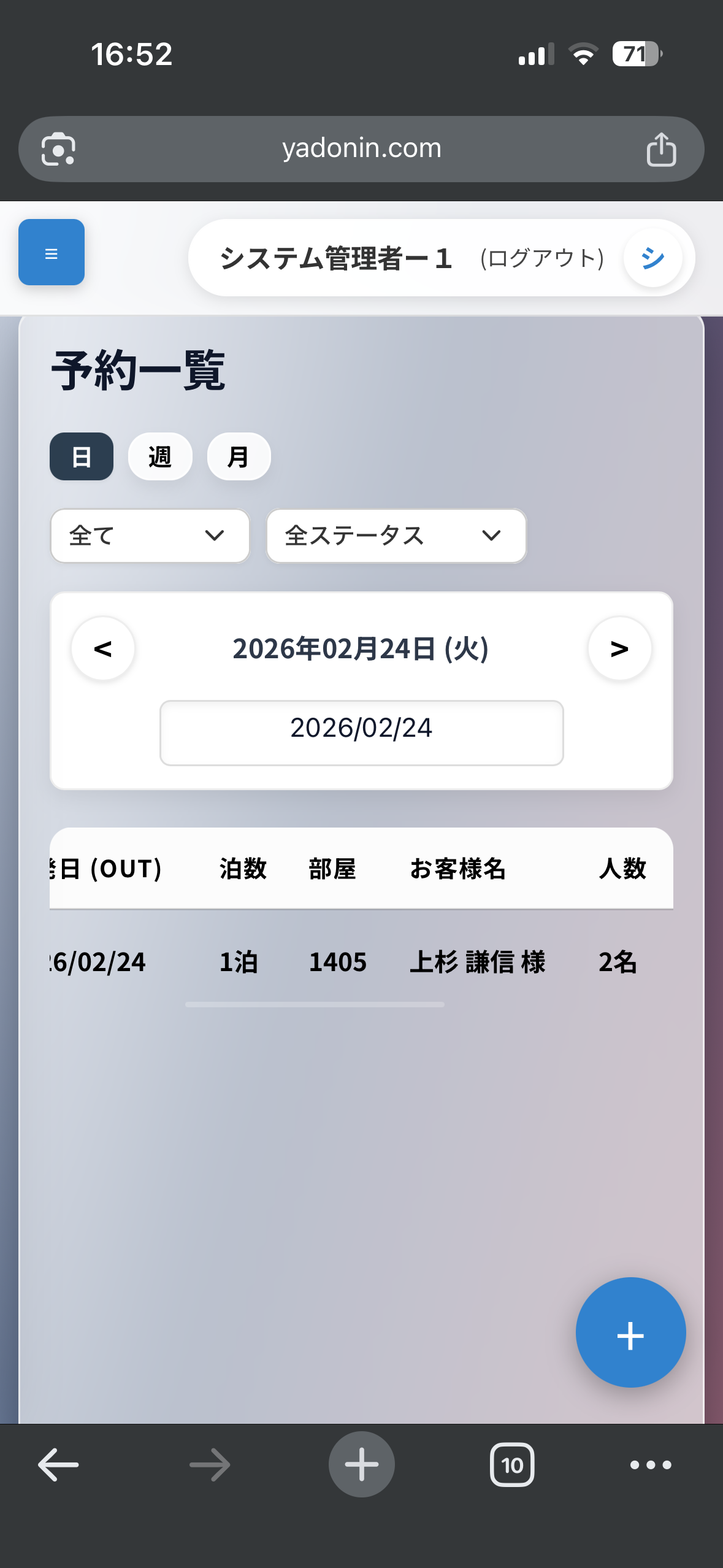Open a new browser tab
Viewport: 723px width, 1568px height.
tap(361, 1465)
